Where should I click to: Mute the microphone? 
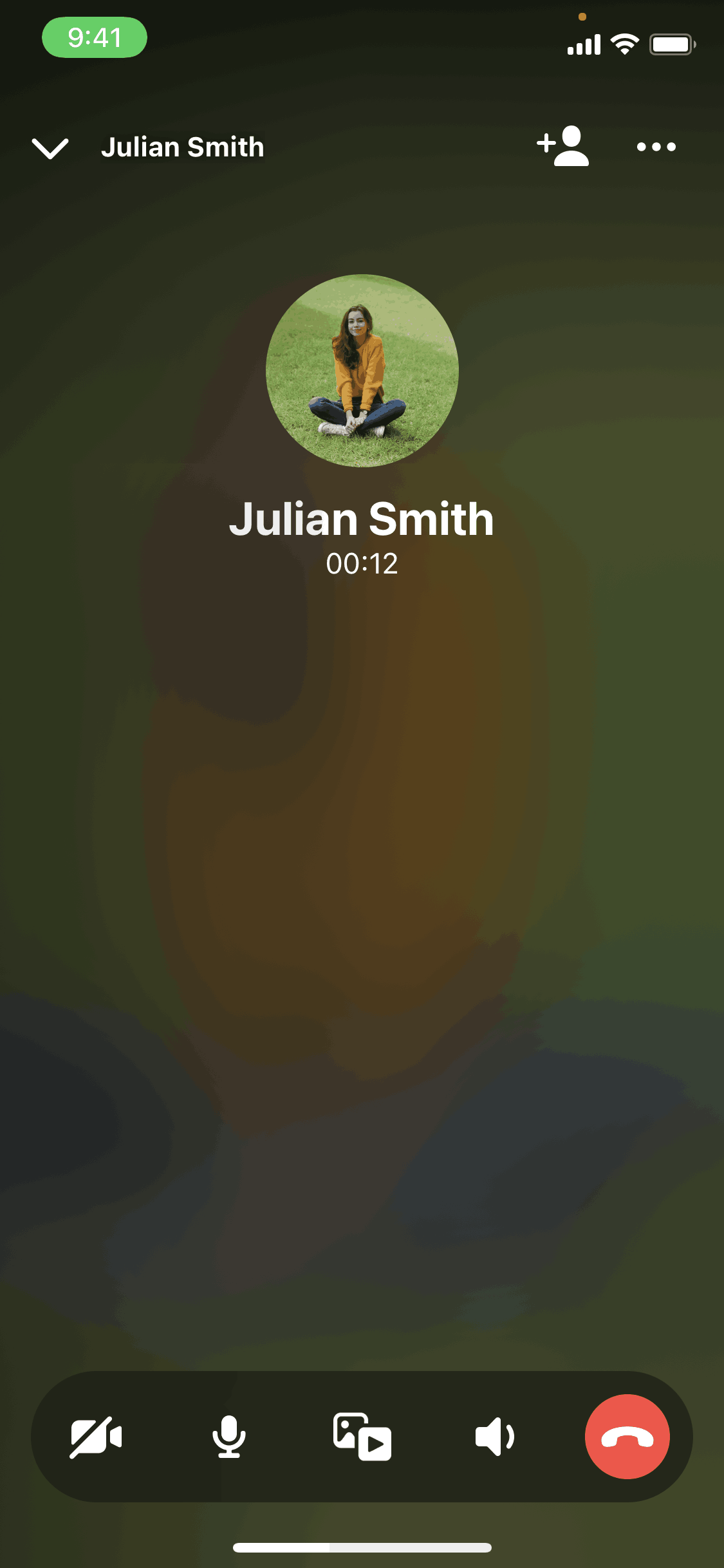(229, 1437)
